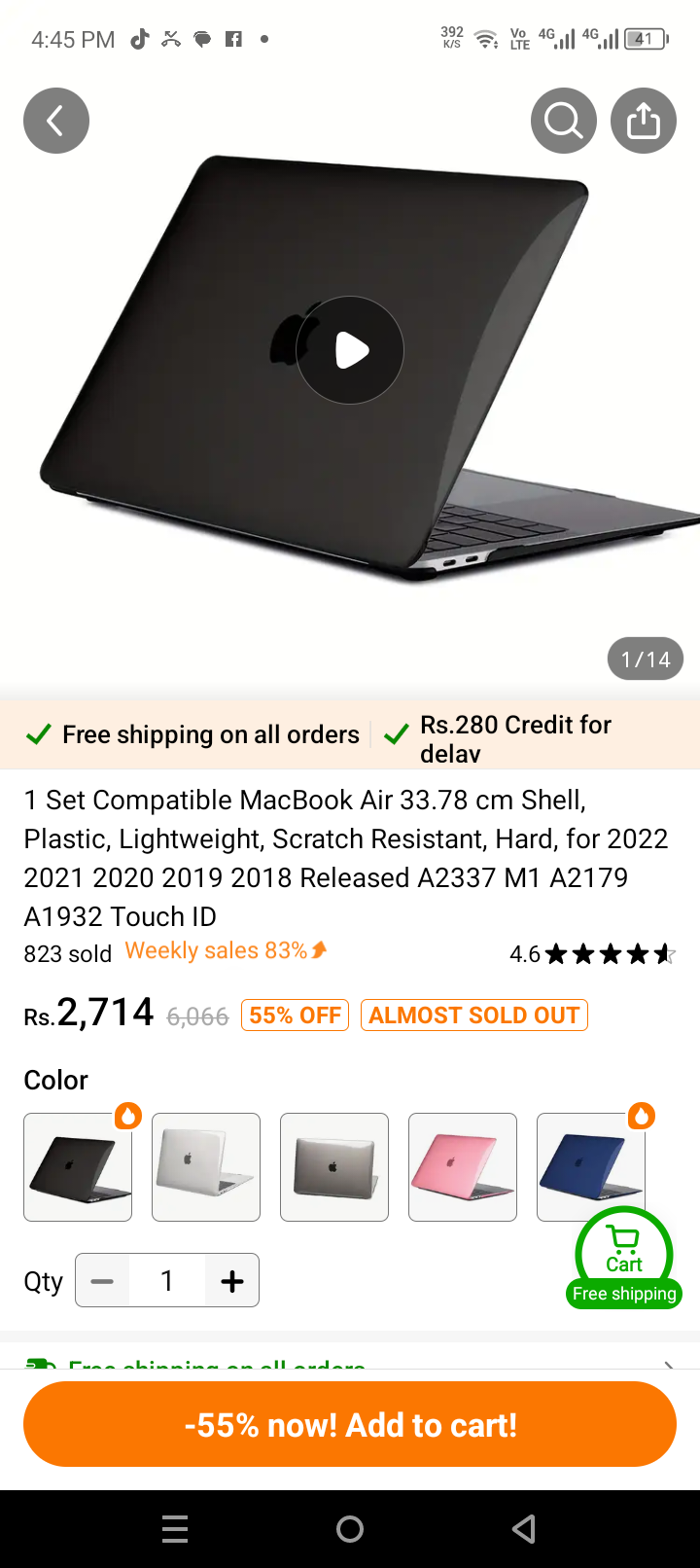Tap -55% now! Add to cart!
This screenshot has width=700, height=1568.
pos(350,1425)
